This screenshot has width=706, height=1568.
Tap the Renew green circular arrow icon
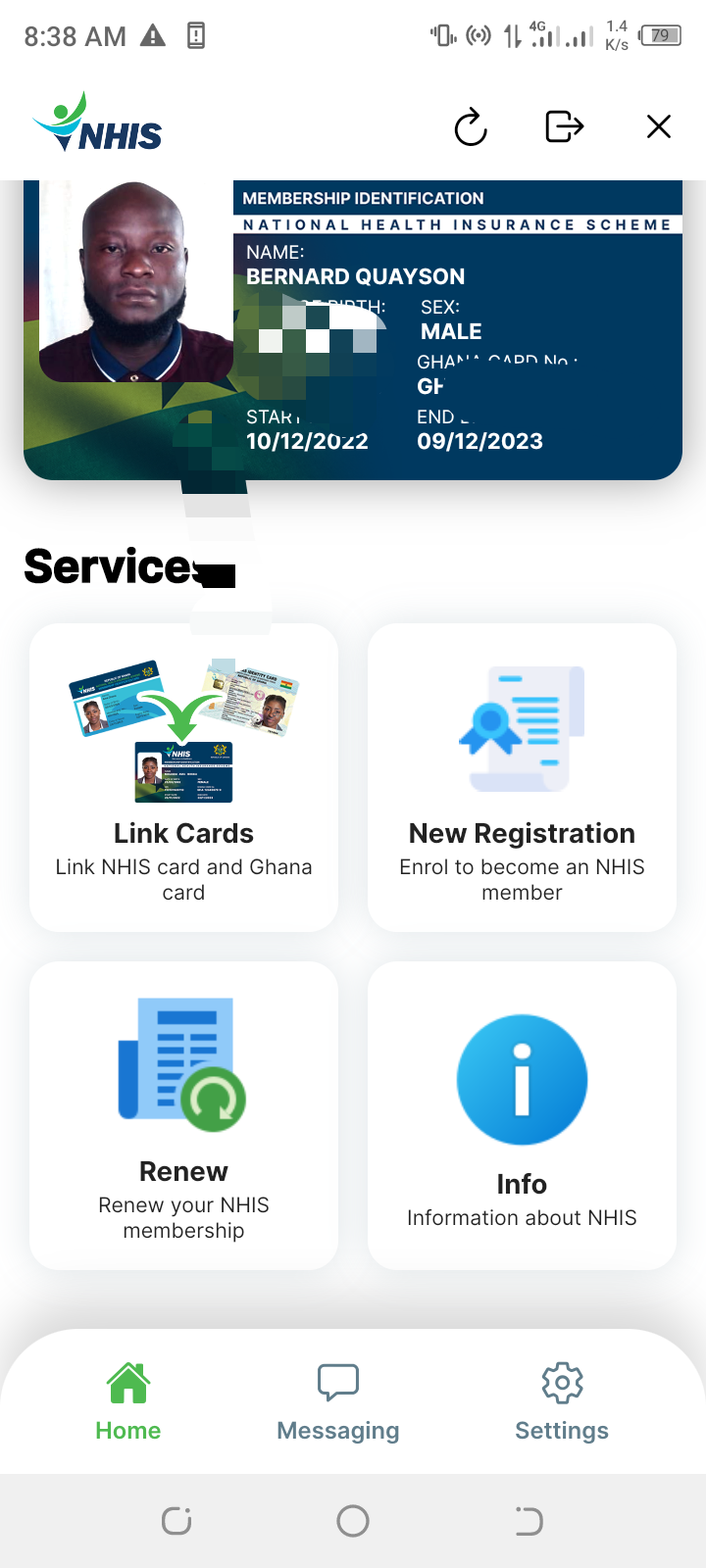(x=213, y=1102)
